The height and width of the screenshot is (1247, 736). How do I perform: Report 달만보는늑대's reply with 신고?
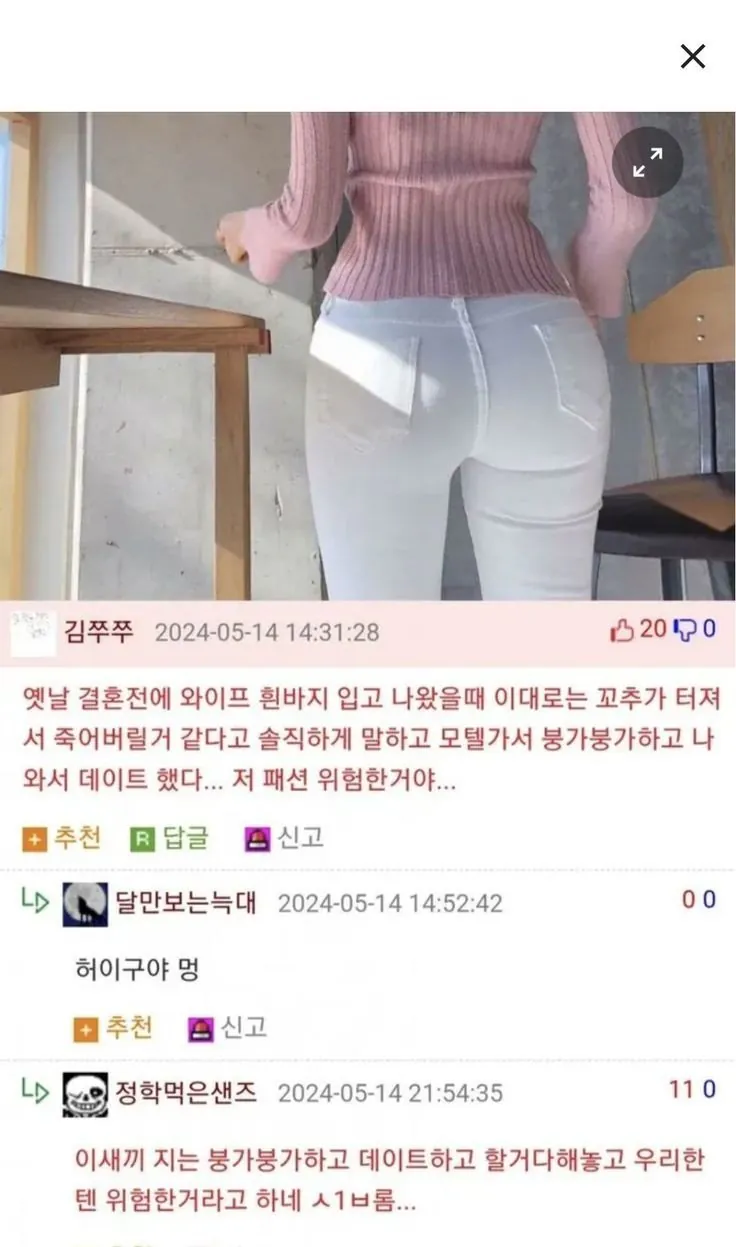(228, 1027)
